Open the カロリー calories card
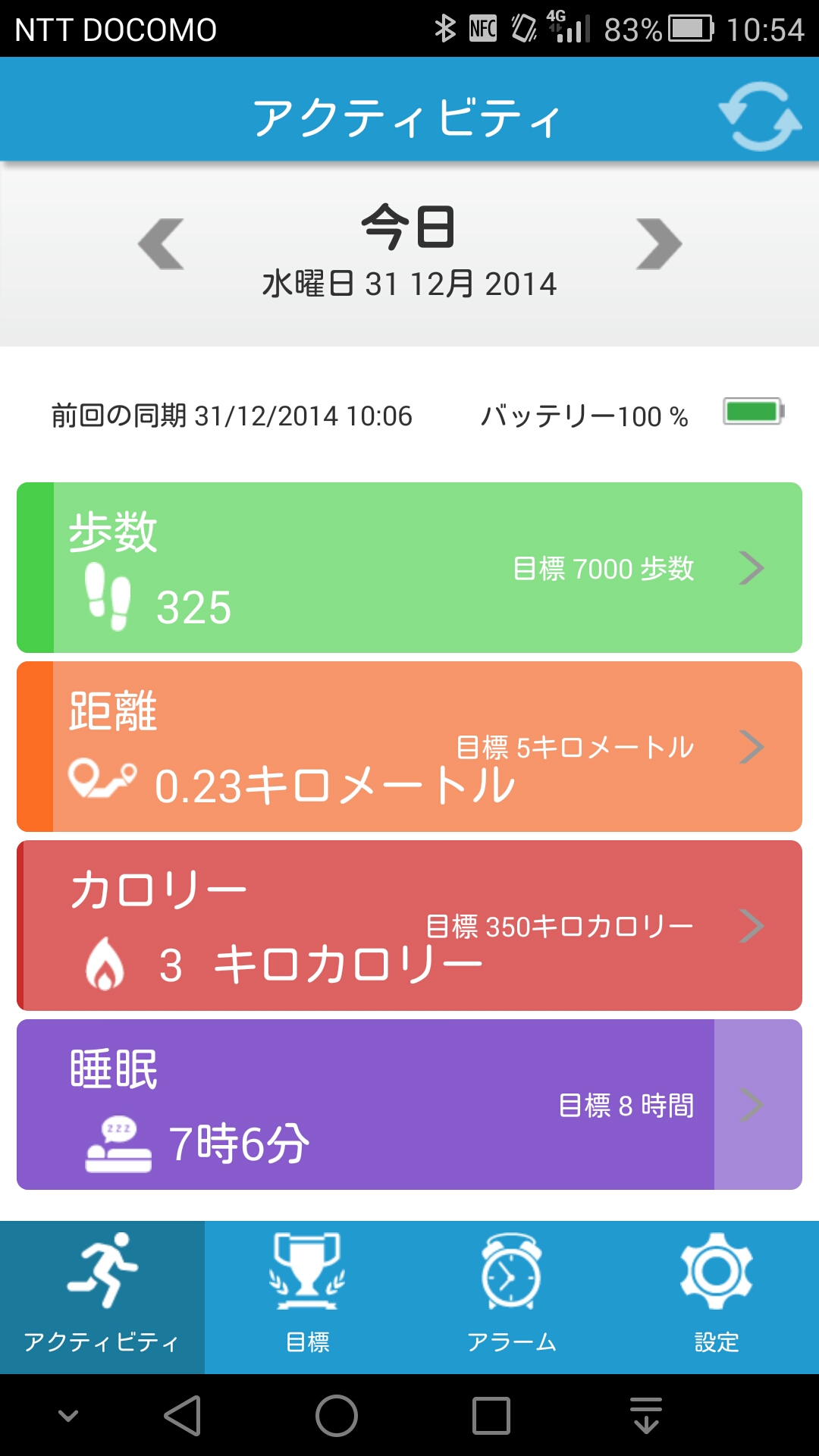Viewport: 819px width, 1456px height. tap(409, 925)
